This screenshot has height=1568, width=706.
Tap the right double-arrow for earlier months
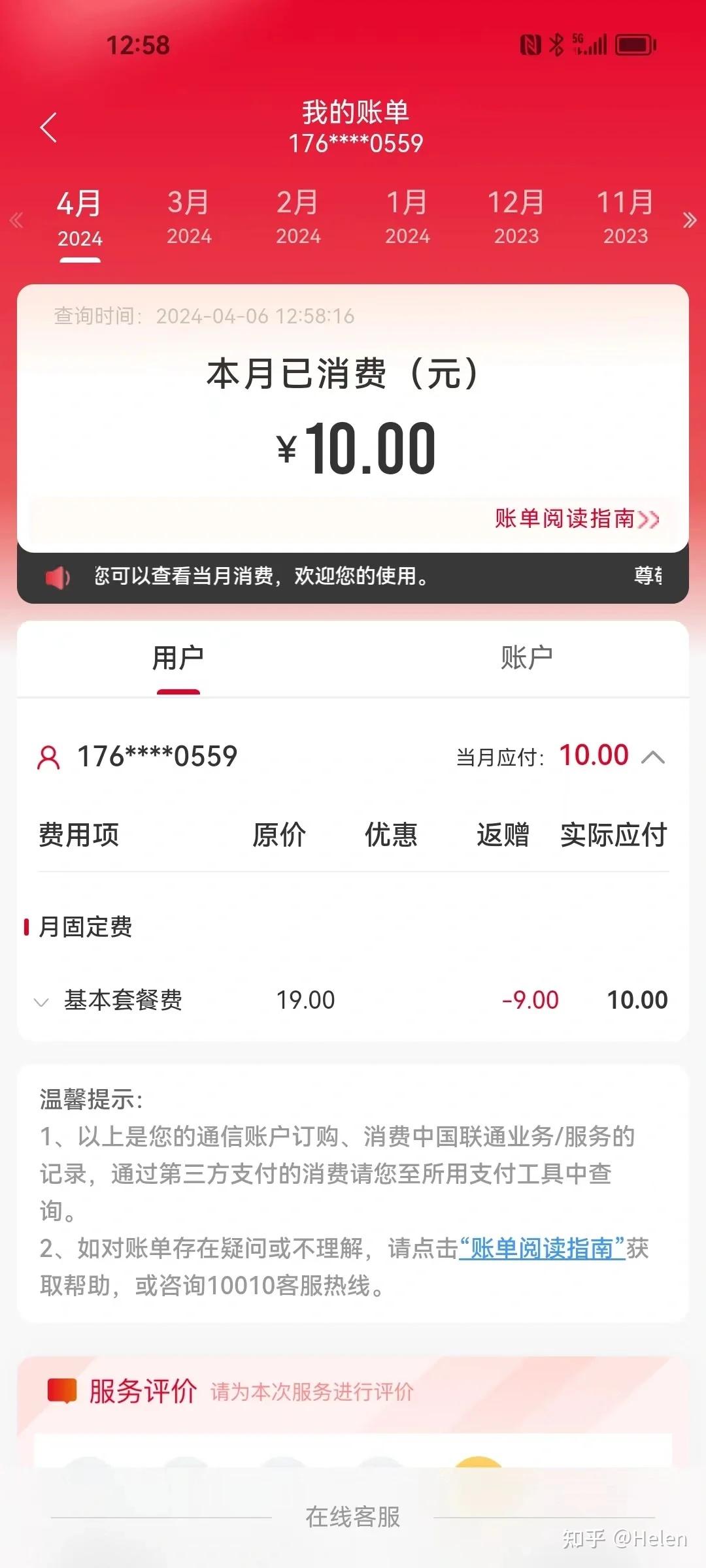pos(689,220)
